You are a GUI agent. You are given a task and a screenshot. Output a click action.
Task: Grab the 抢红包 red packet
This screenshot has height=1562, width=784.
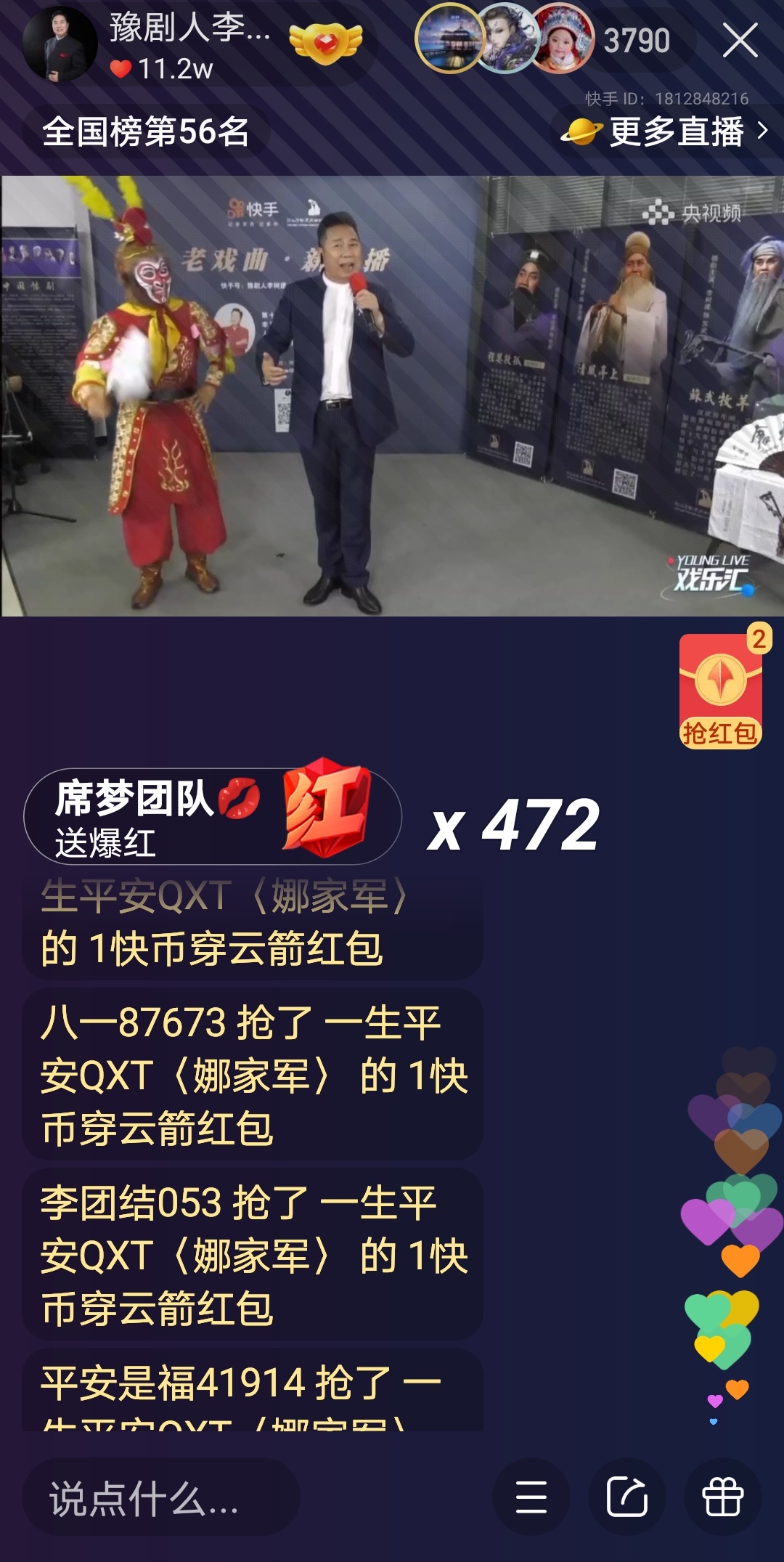[x=720, y=691]
